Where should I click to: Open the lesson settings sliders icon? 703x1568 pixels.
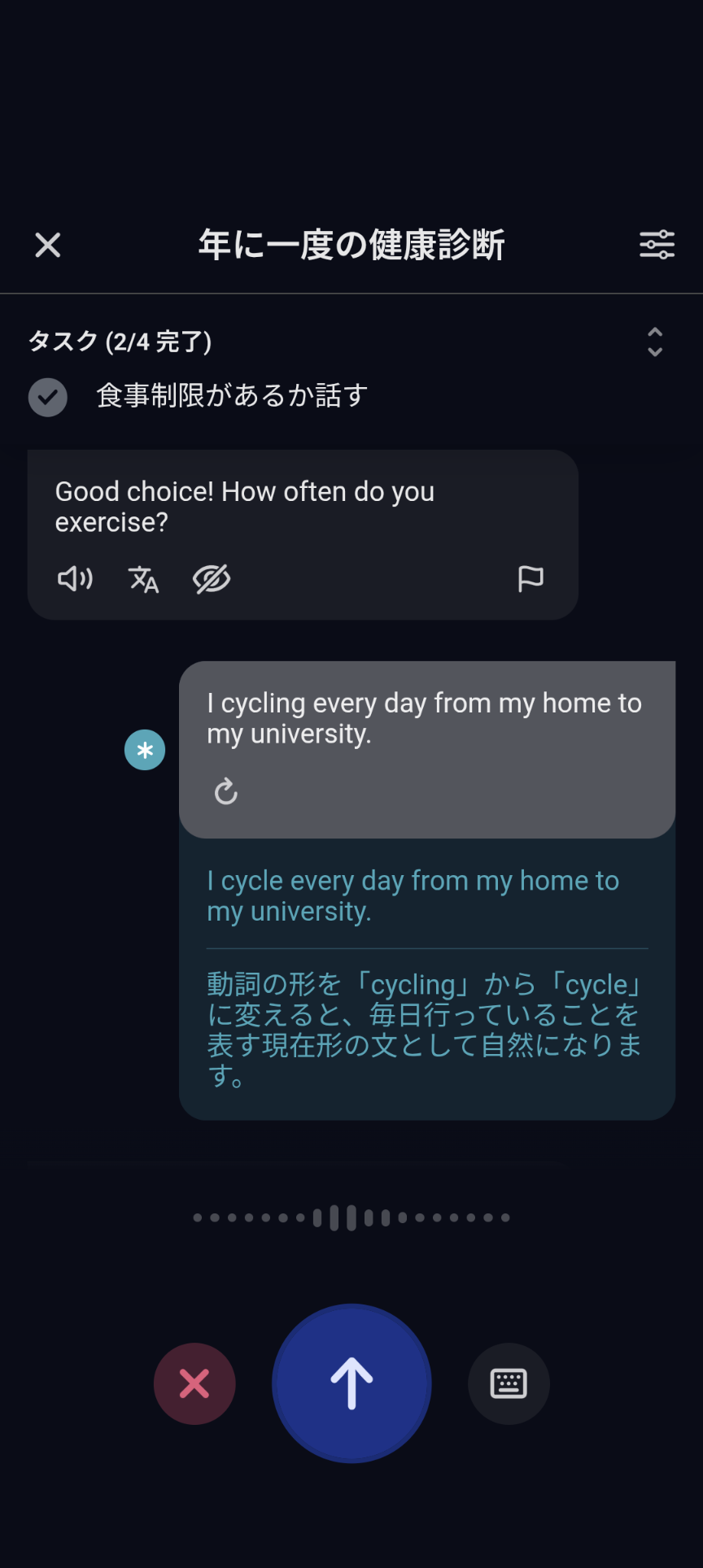click(x=657, y=245)
